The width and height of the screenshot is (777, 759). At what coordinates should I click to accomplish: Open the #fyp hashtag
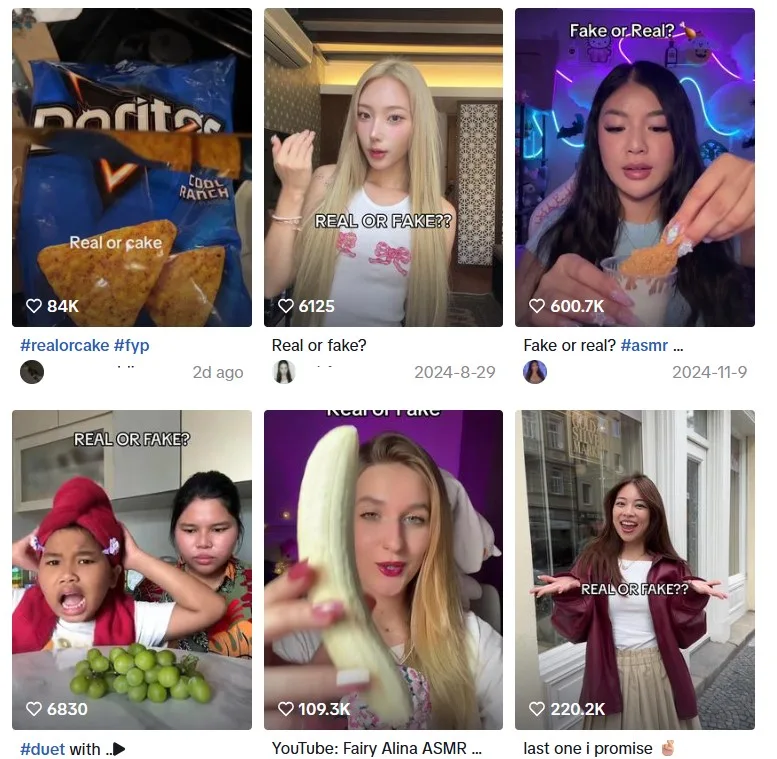tap(131, 345)
